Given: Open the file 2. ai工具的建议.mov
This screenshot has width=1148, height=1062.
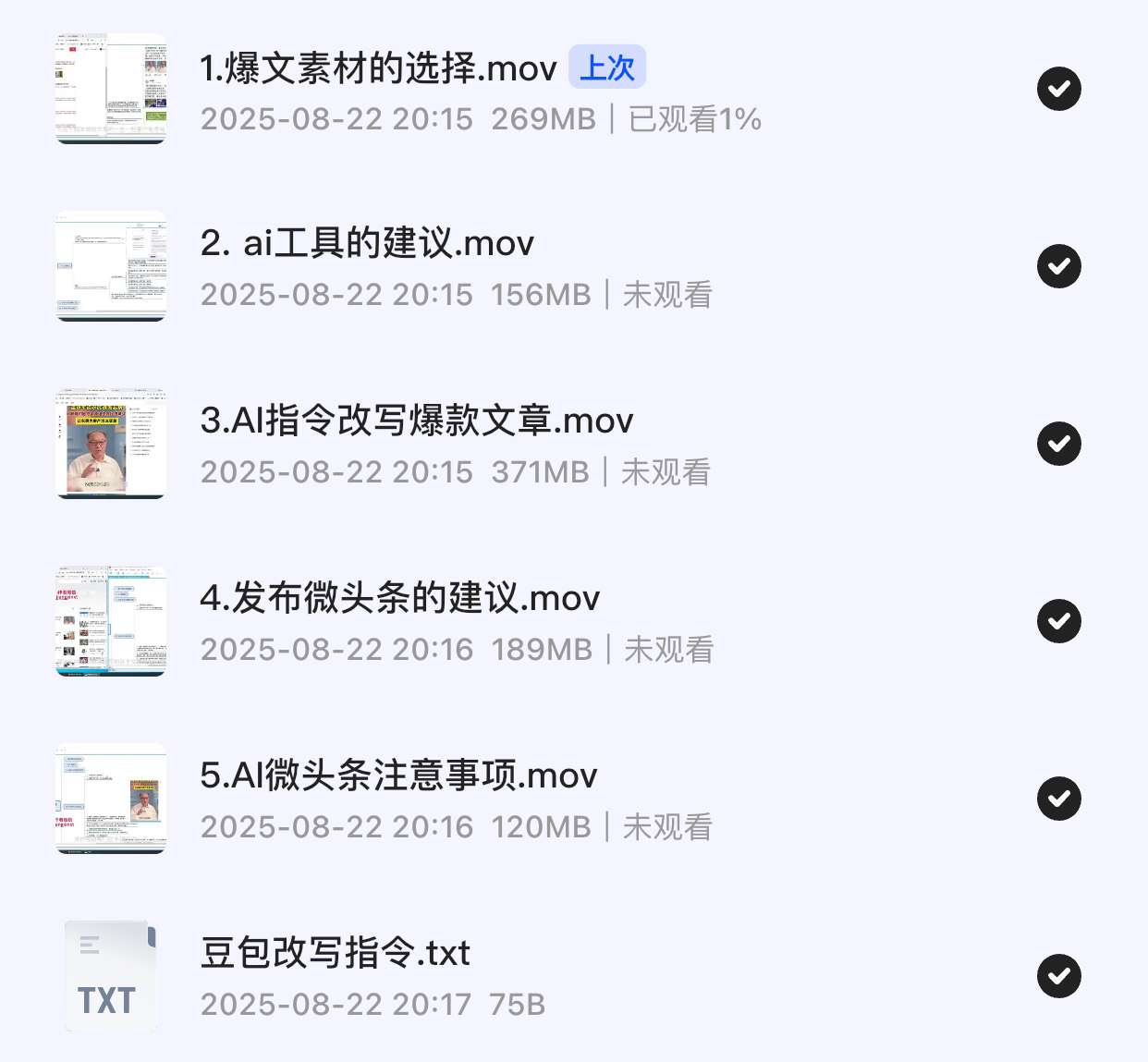Looking at the screenshot, I should (367, 244).
